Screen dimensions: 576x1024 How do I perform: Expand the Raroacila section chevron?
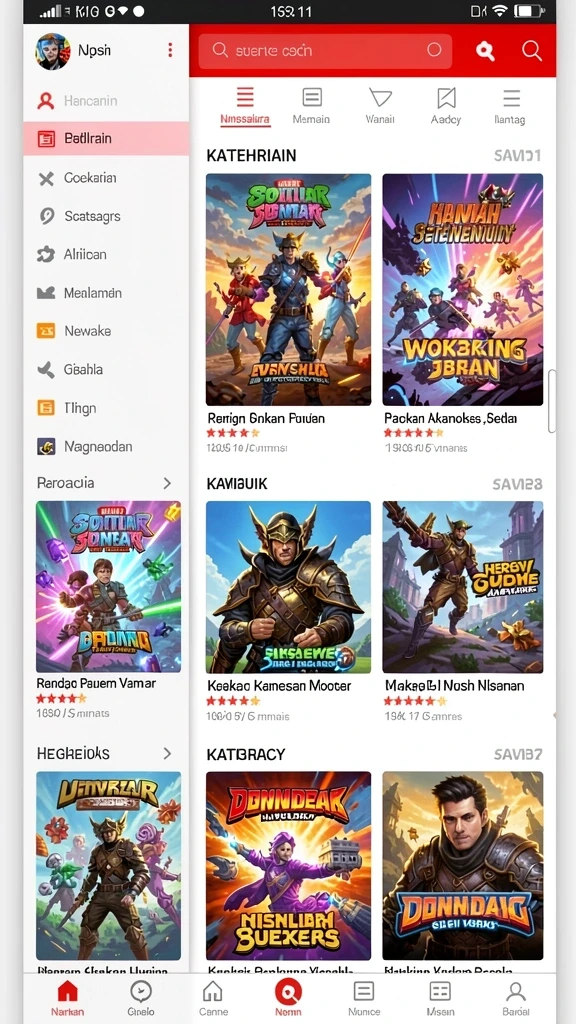[x=167, y=483]
